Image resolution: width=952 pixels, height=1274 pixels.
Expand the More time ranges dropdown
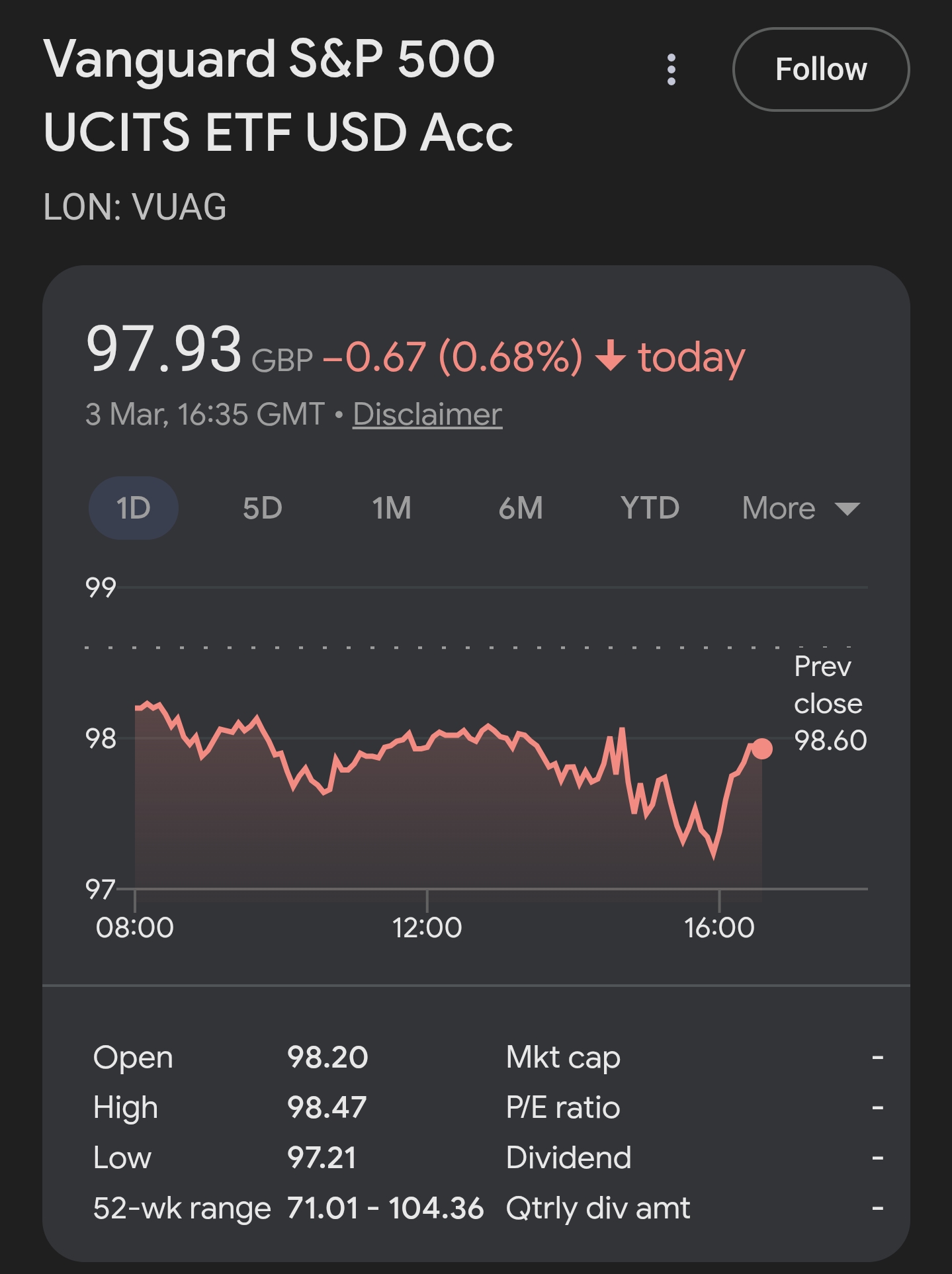[801, 508]
